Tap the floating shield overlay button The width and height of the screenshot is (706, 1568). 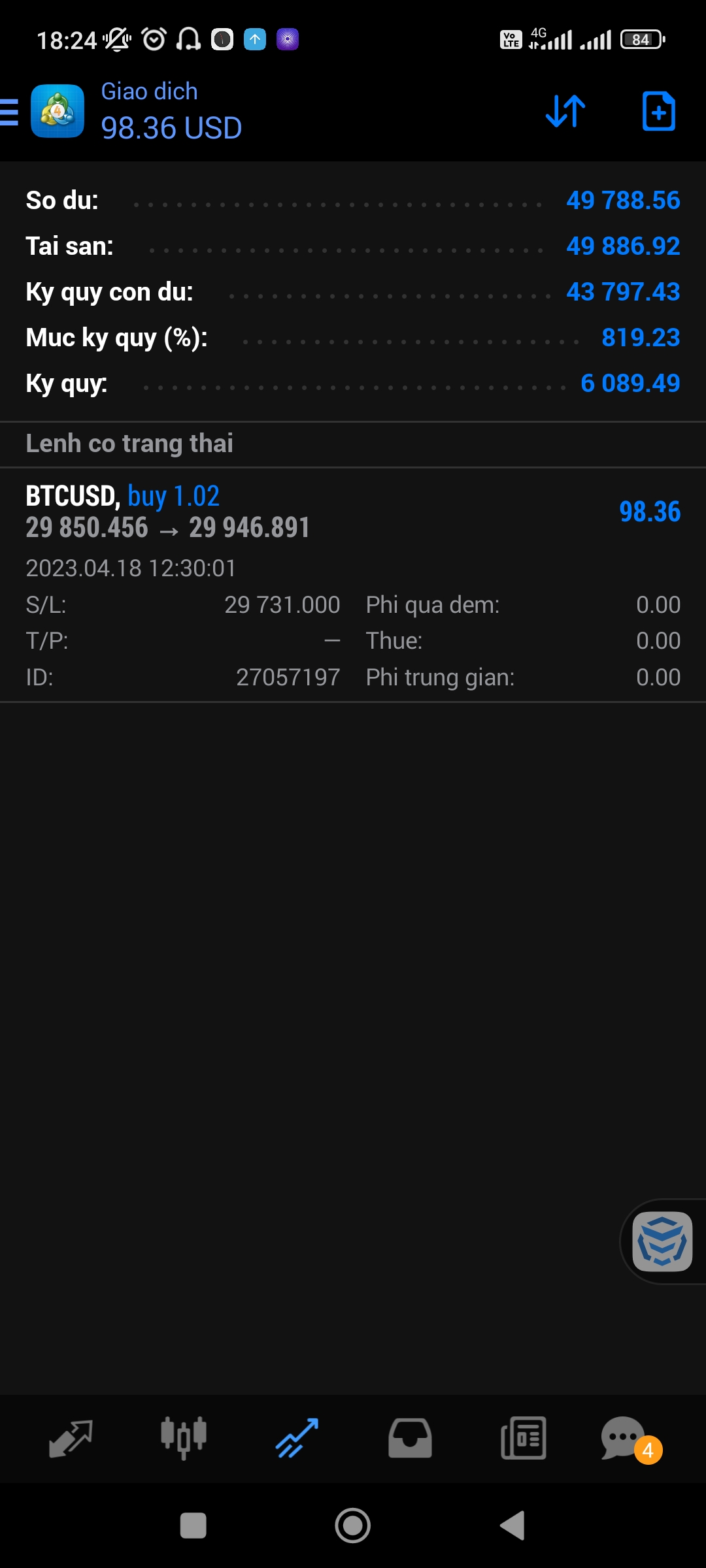(662, 1241)
